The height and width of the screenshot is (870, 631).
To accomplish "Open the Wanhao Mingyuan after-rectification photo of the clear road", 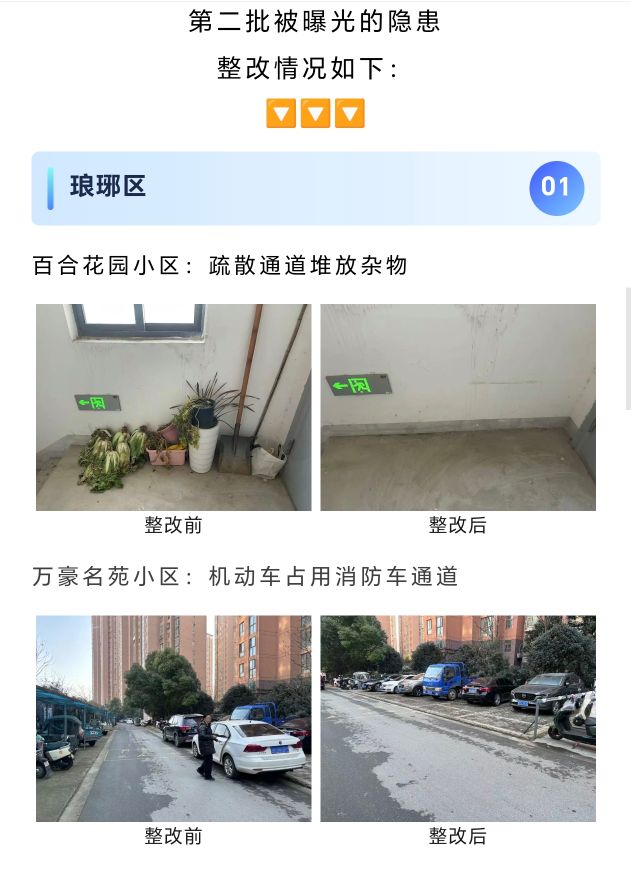I will (458, 718).
